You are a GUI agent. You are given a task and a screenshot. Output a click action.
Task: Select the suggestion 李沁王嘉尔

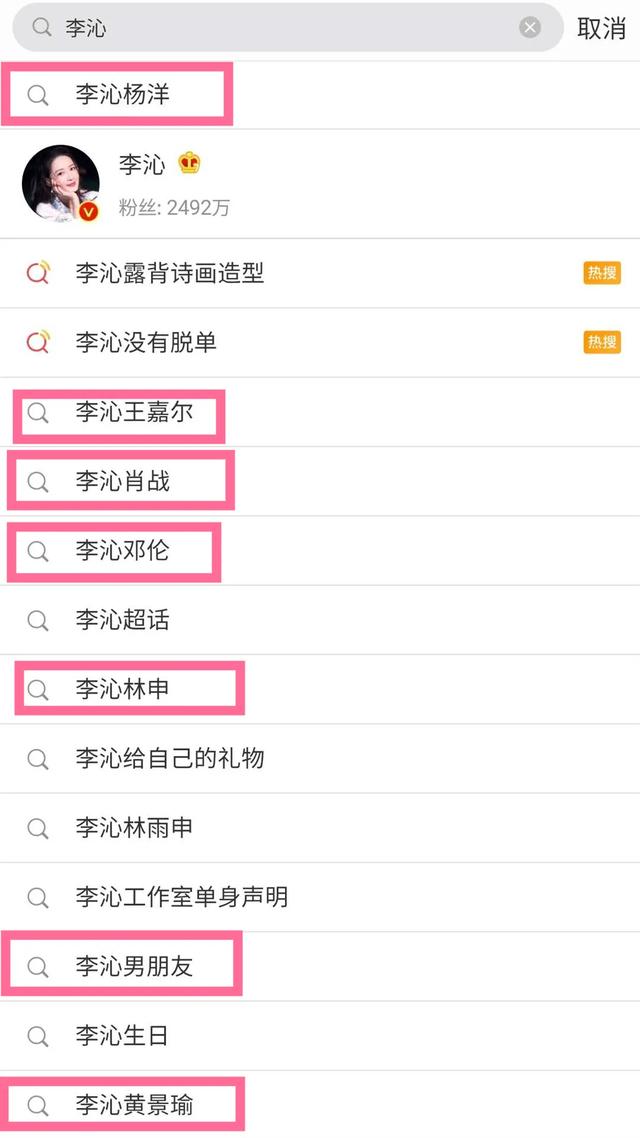(320, 412)
